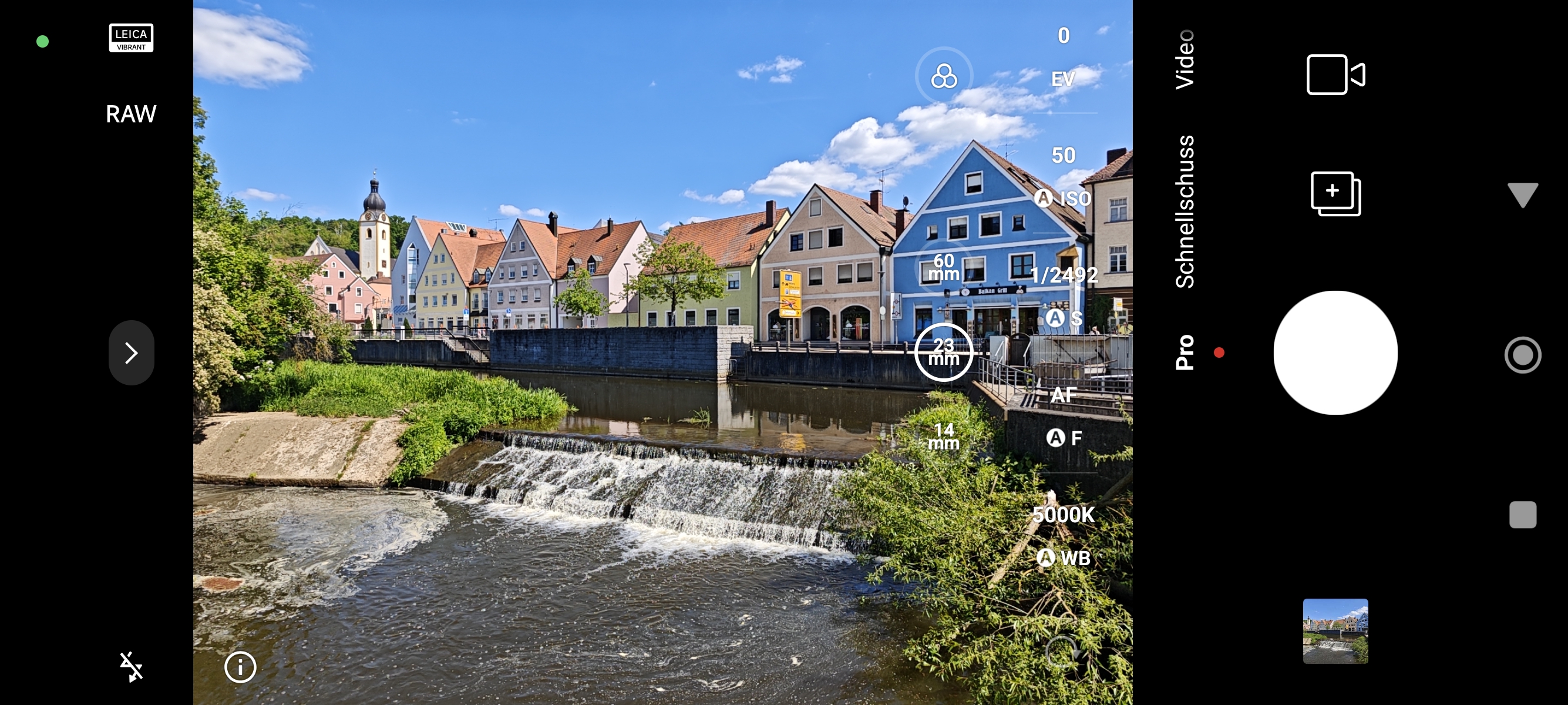Select the Schnellschuss mode
Image resolution: width=1568 pixels, height=705 pixels.
[1185, 211]
